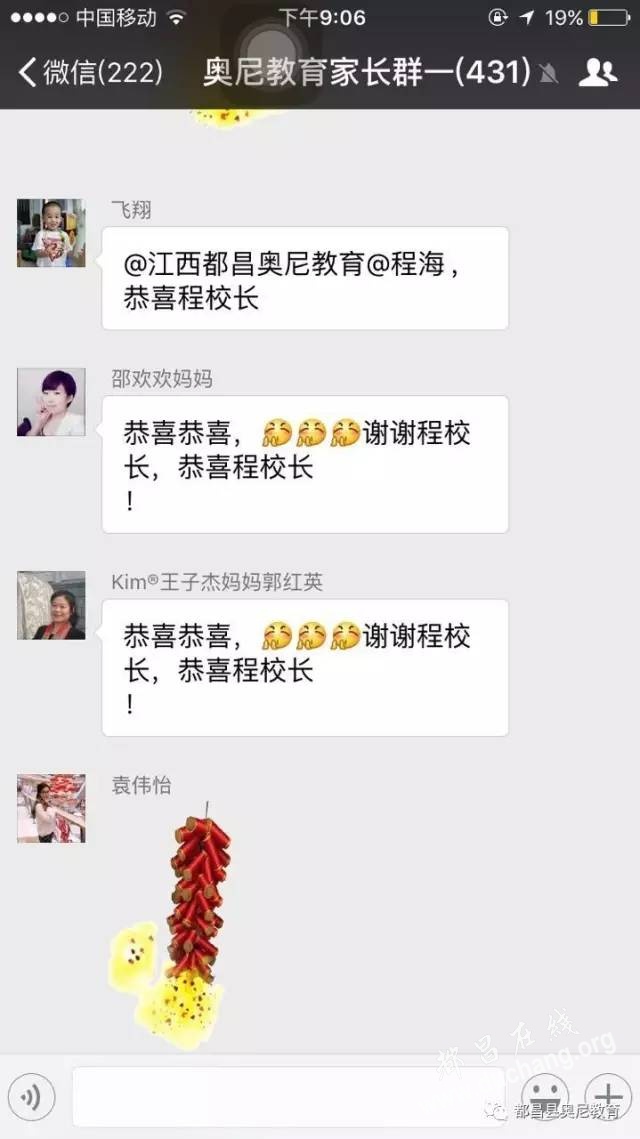Open the emoji sticker picker

tap(545, 1096)
